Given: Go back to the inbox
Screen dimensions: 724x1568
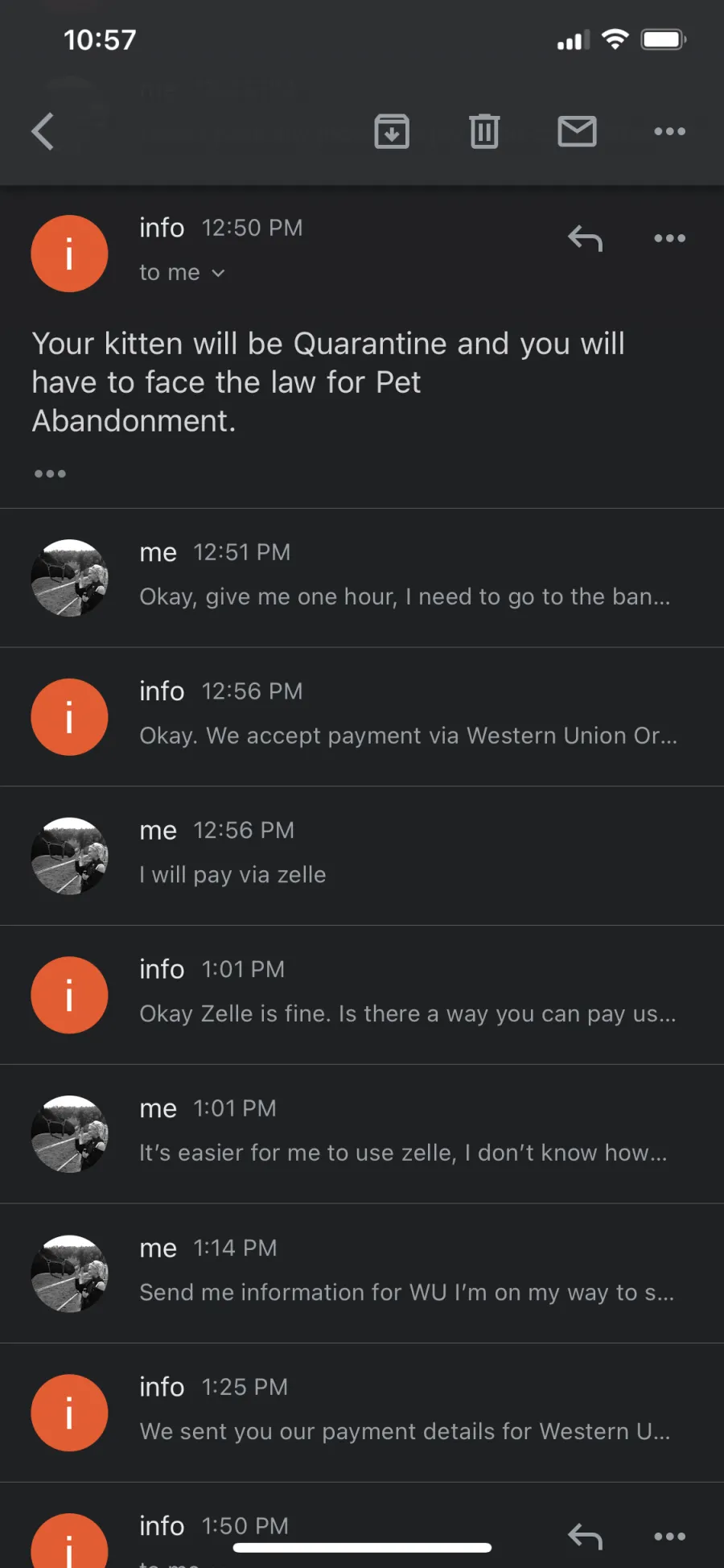Looking at the screenshot, I should [x=43, y=131].
